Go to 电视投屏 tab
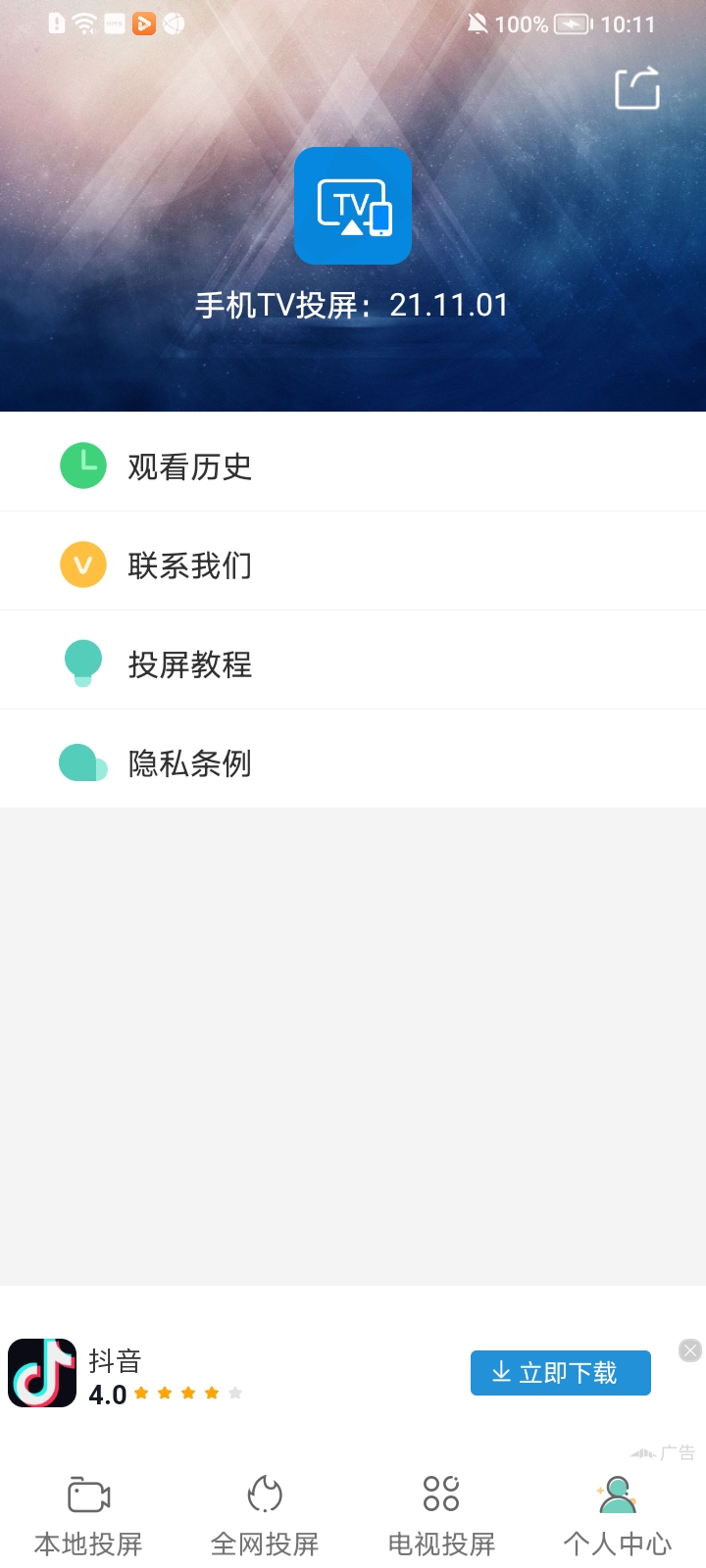 (441, 1516)
